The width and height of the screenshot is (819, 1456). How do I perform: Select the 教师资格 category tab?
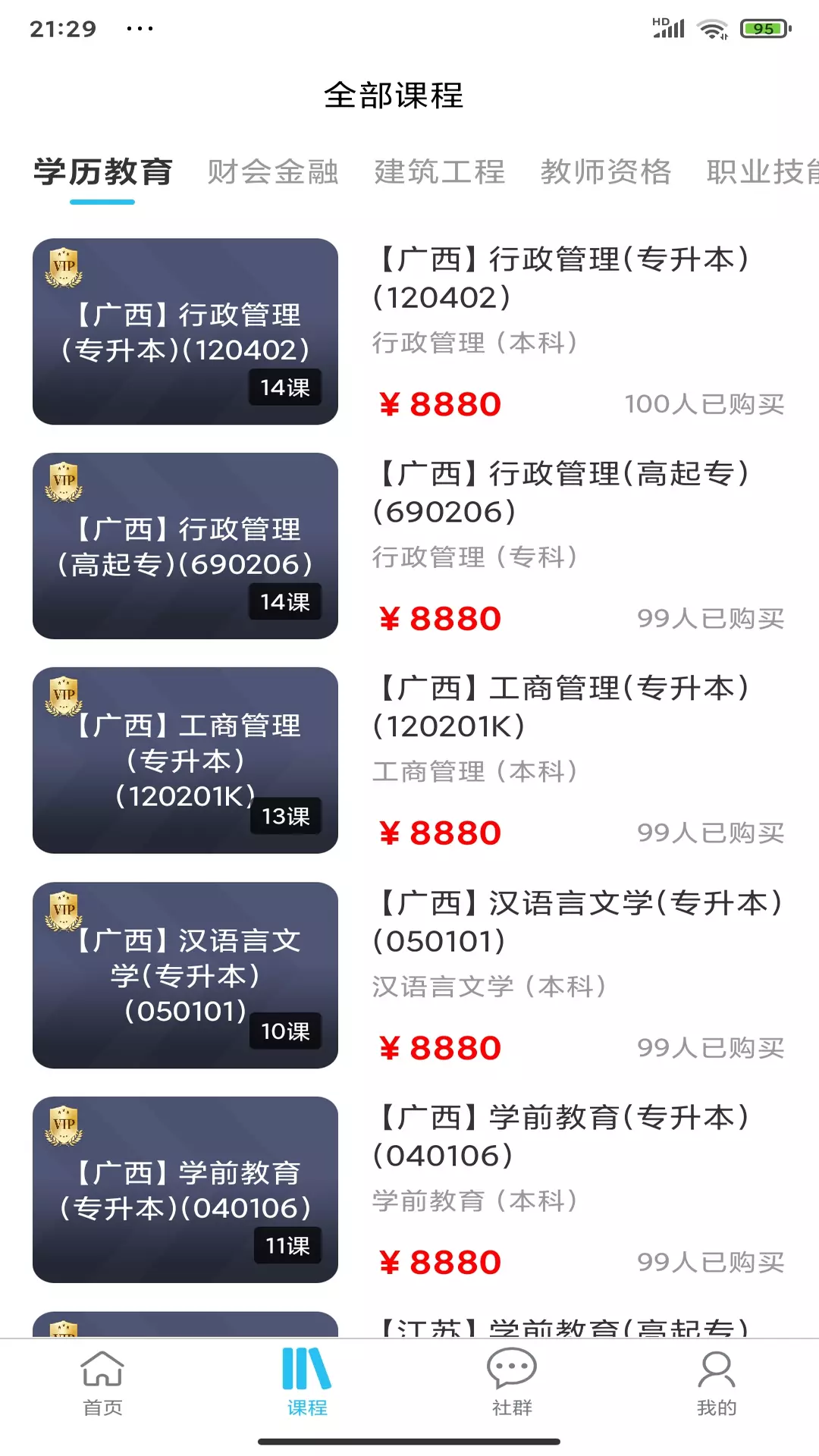click(605, 171)
